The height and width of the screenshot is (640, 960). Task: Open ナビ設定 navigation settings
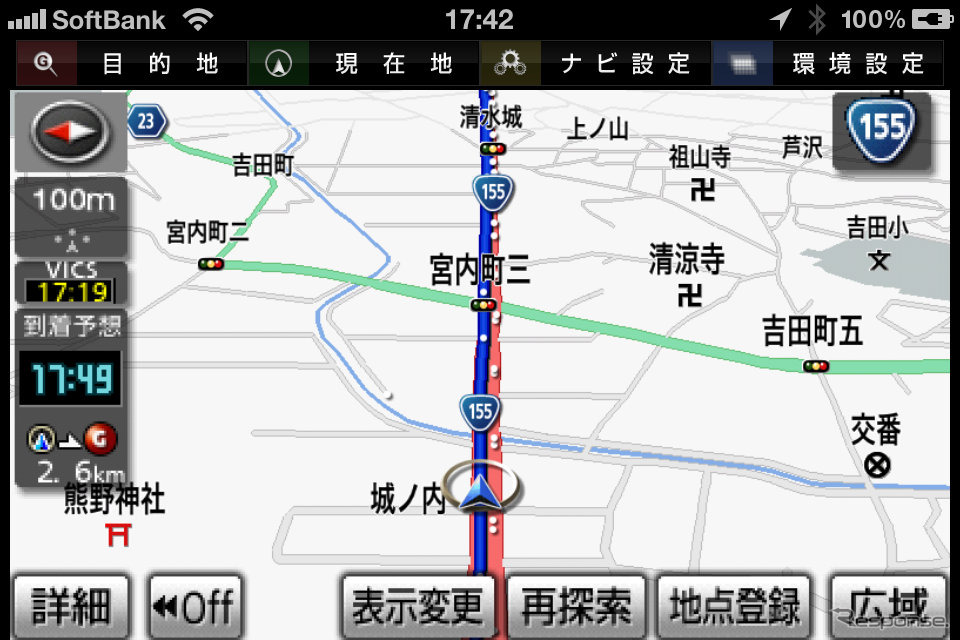coord(595,65)
